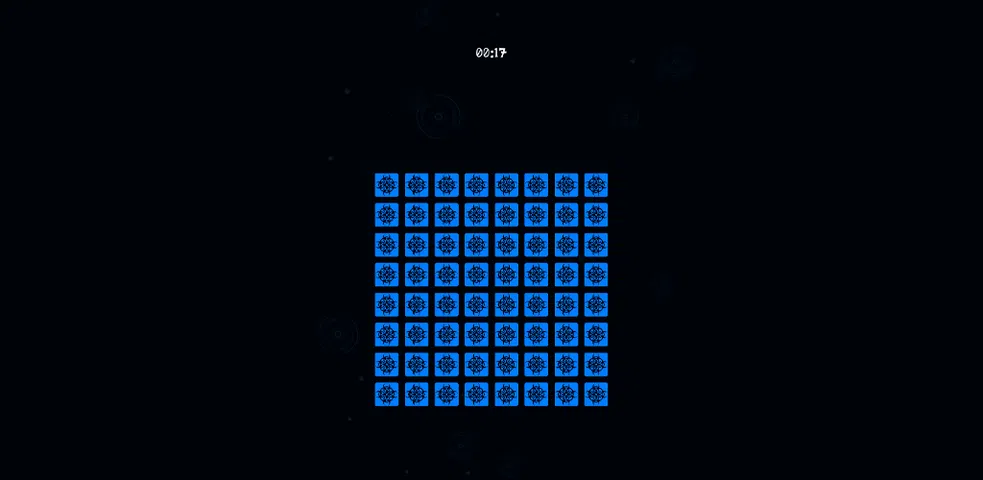Turn over row four, column four card
The image size is (983, 480).
[476, 275]
